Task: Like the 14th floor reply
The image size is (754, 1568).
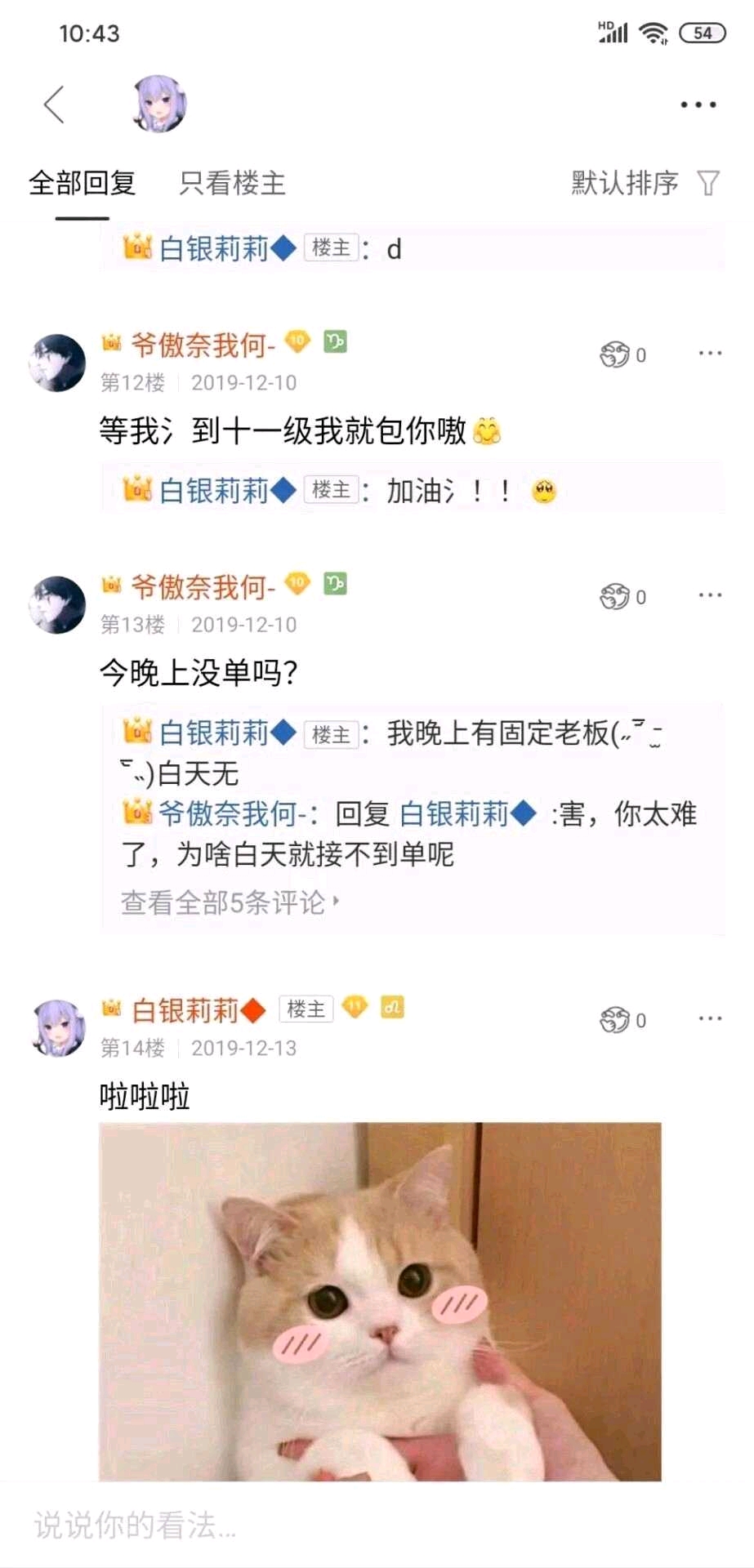Action: coord(622,1020)
